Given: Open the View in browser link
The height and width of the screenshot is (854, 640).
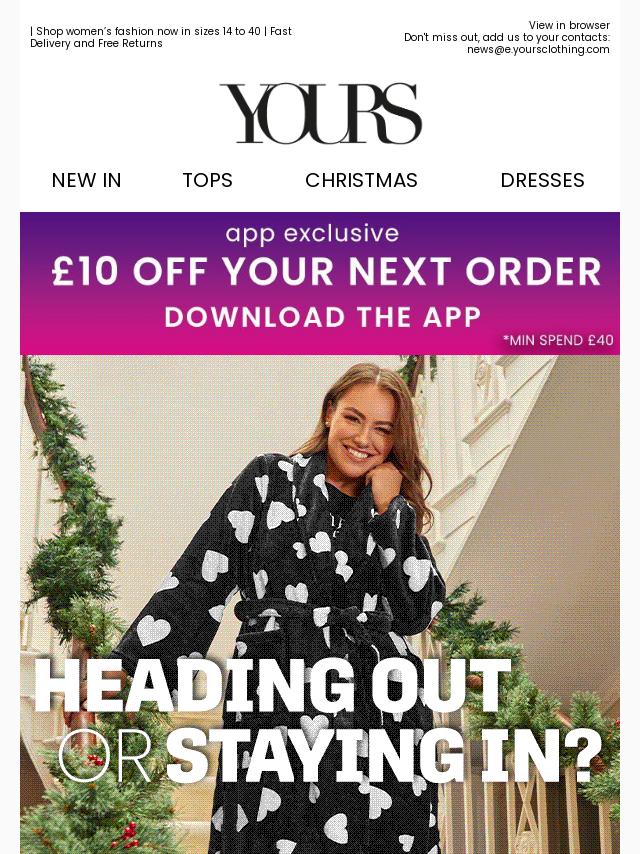Looking at the screenshot, I should click(x=568, y=25).
